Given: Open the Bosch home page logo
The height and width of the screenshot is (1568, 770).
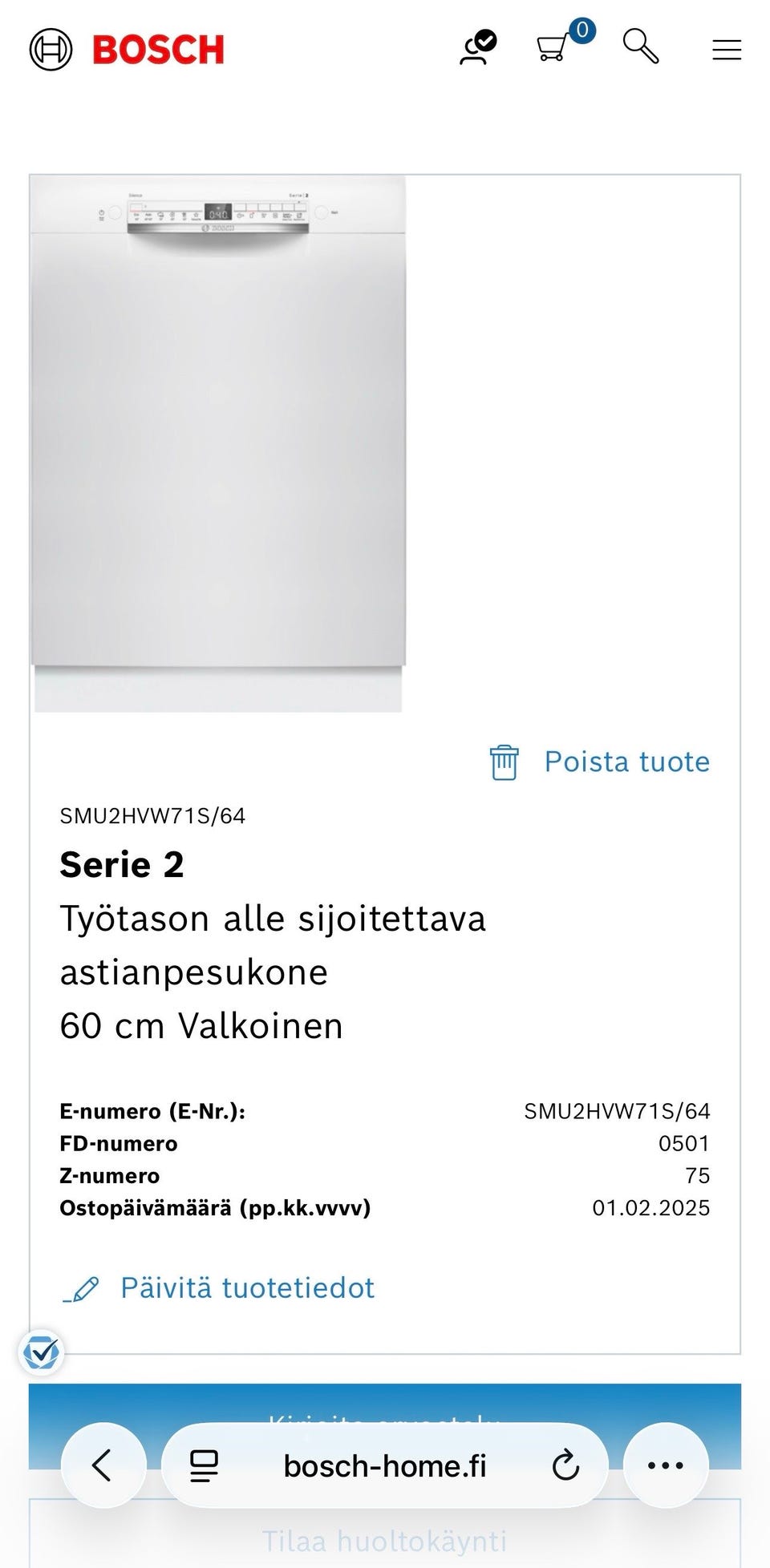Looking at the screenshot, I should point(127,50).
